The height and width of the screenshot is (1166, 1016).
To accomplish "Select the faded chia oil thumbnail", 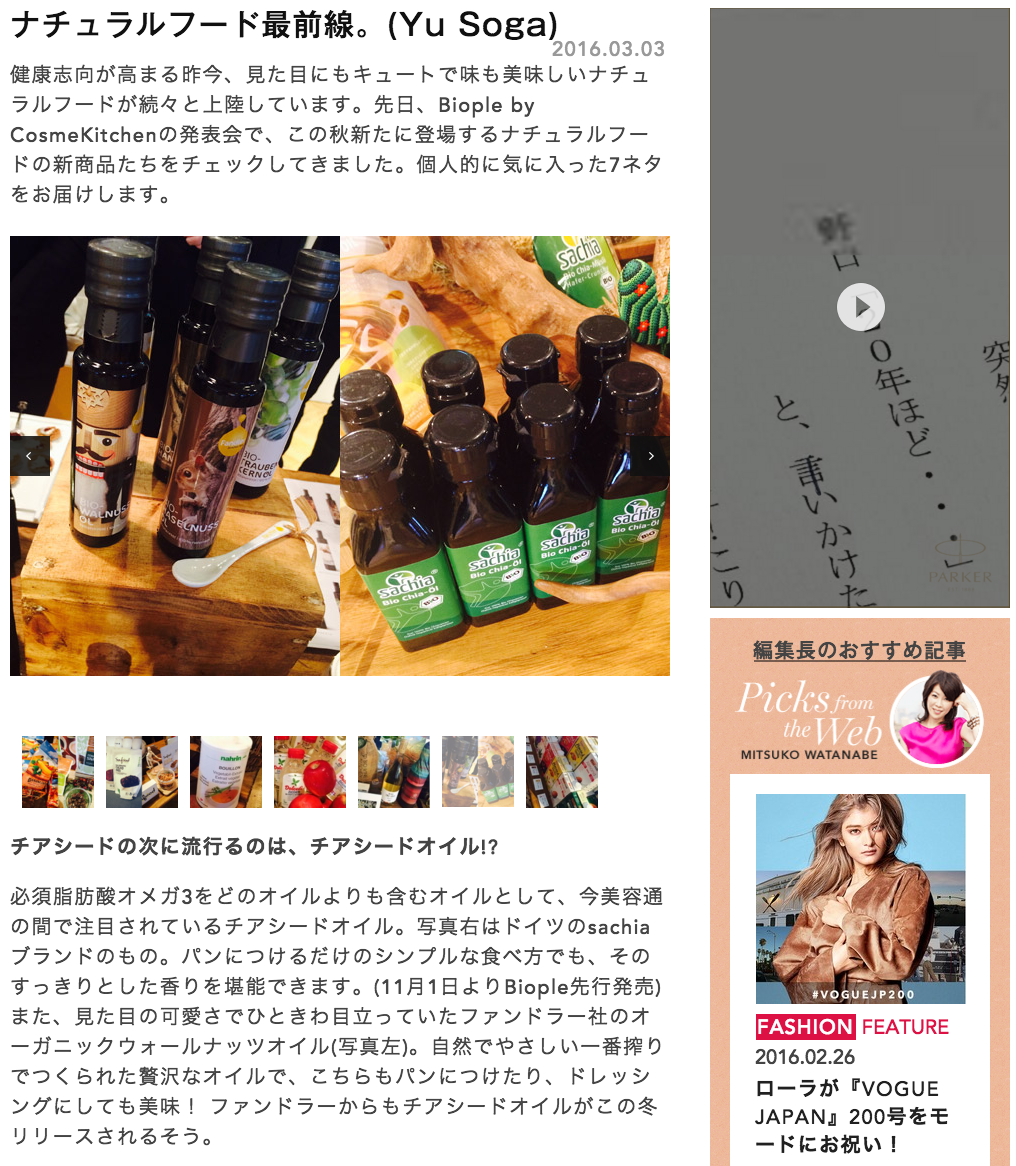I will [478, 772].
